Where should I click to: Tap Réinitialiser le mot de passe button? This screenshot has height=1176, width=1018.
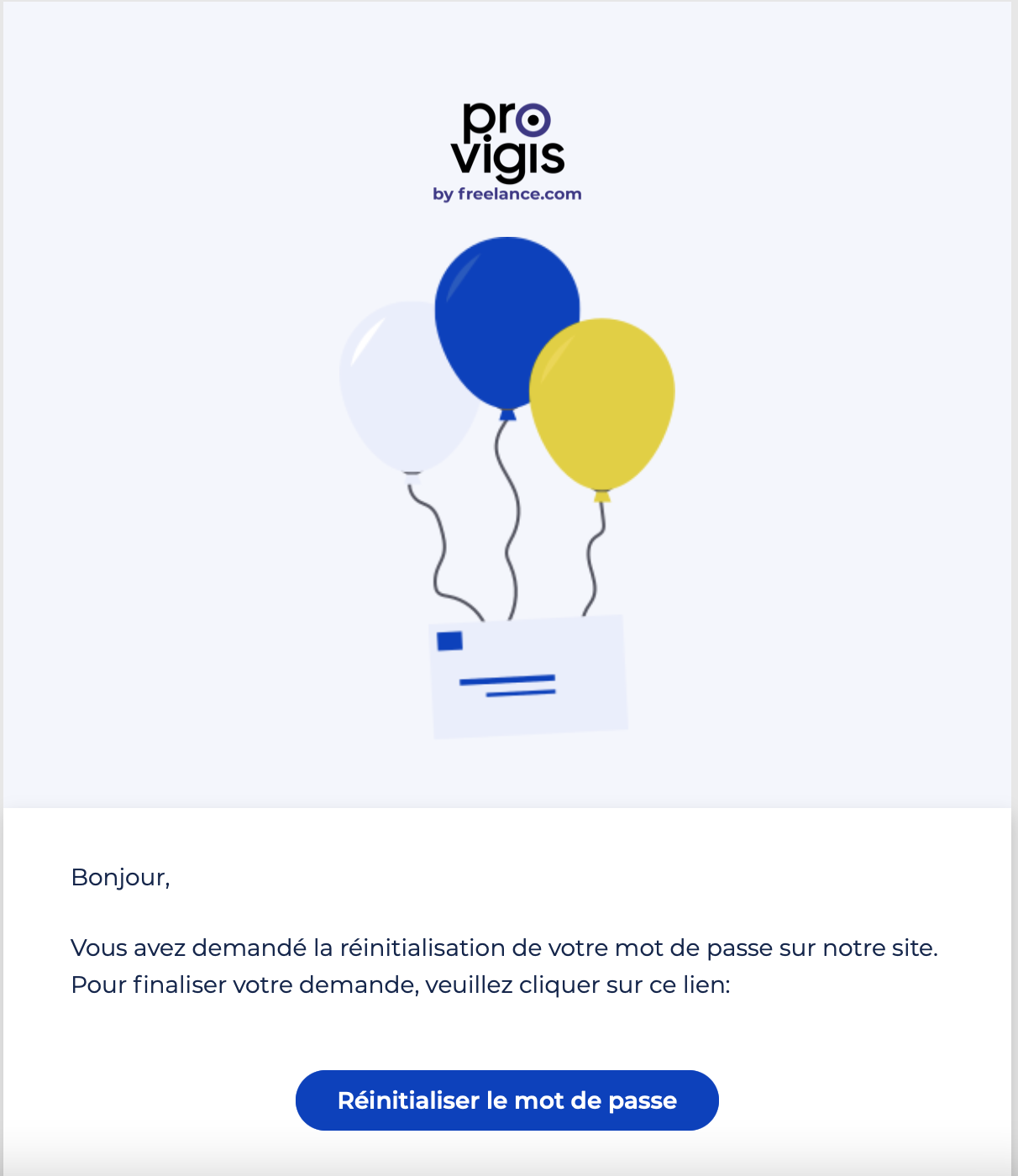pos(506,1100)
